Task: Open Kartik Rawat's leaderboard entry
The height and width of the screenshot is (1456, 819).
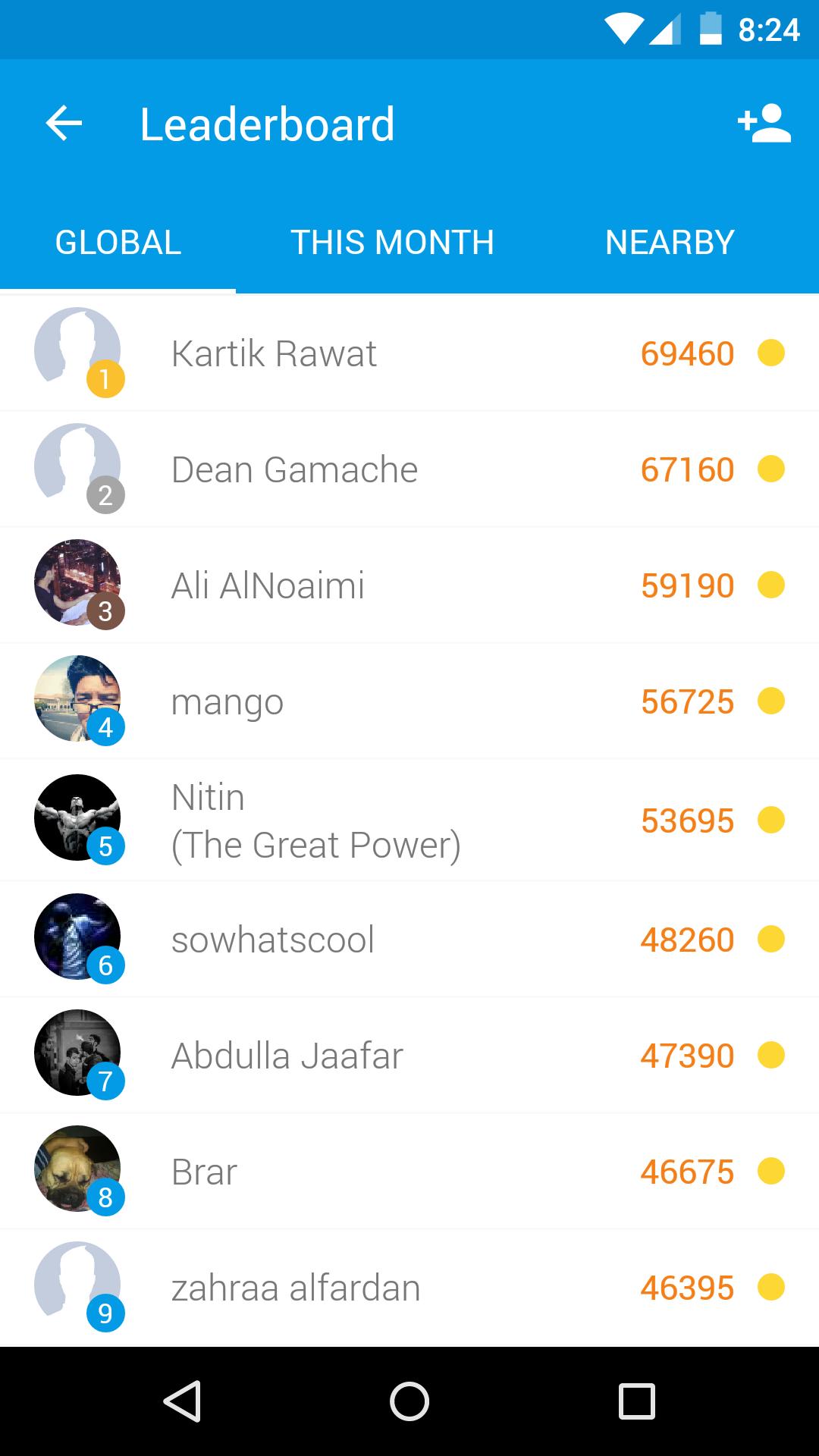Action: pos(409,353)
